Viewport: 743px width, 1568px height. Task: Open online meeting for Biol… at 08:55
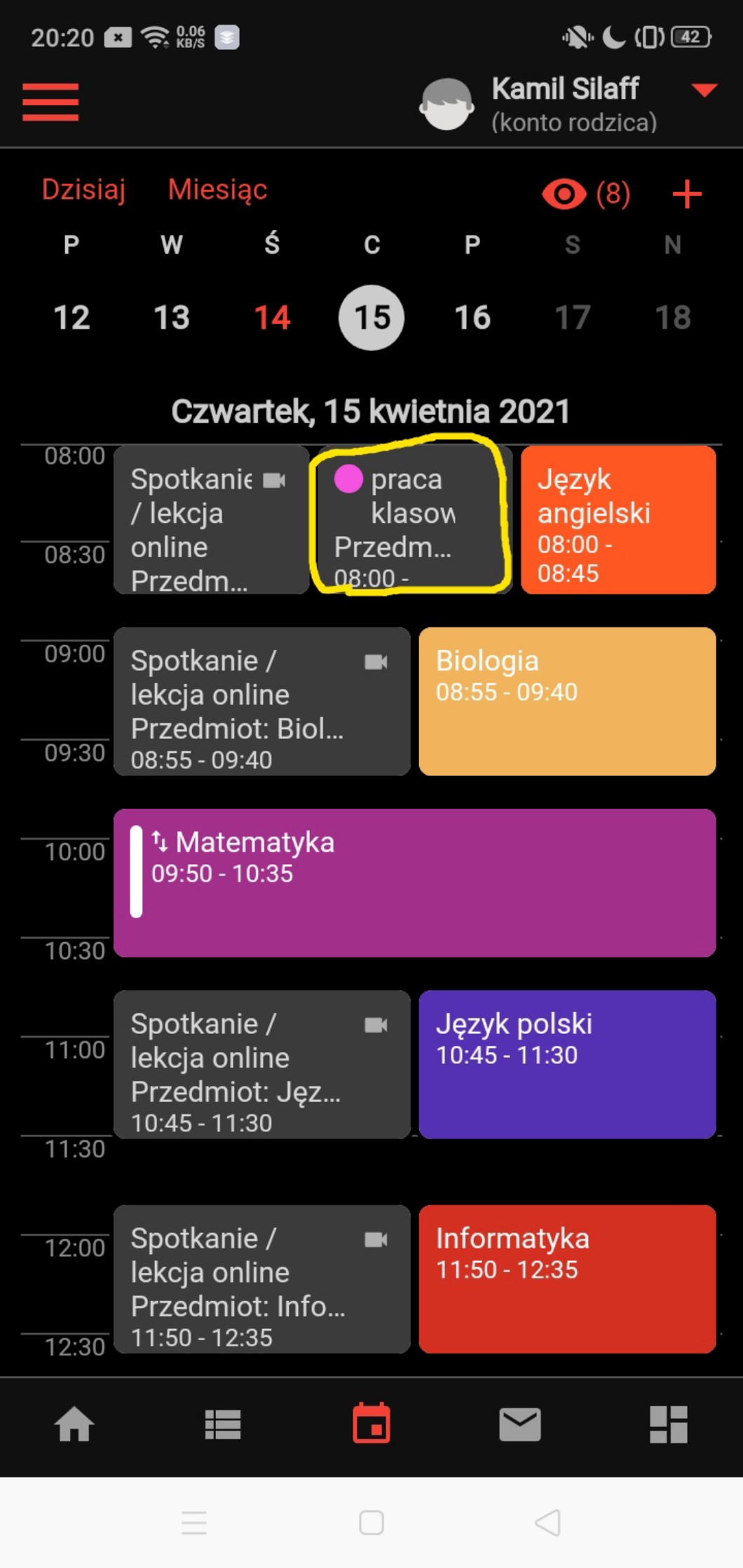(x=261, y=701)
